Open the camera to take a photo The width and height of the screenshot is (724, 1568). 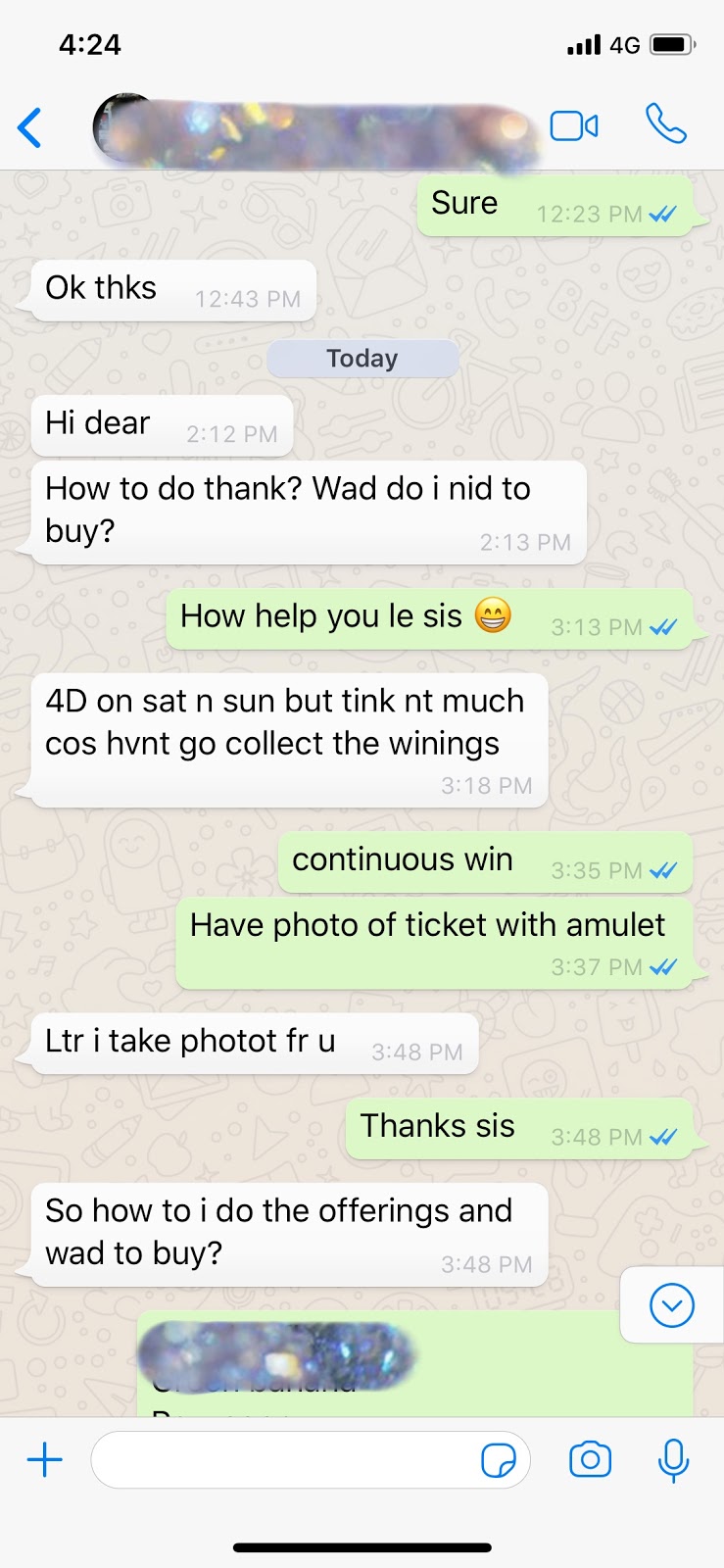(590, 1460)
